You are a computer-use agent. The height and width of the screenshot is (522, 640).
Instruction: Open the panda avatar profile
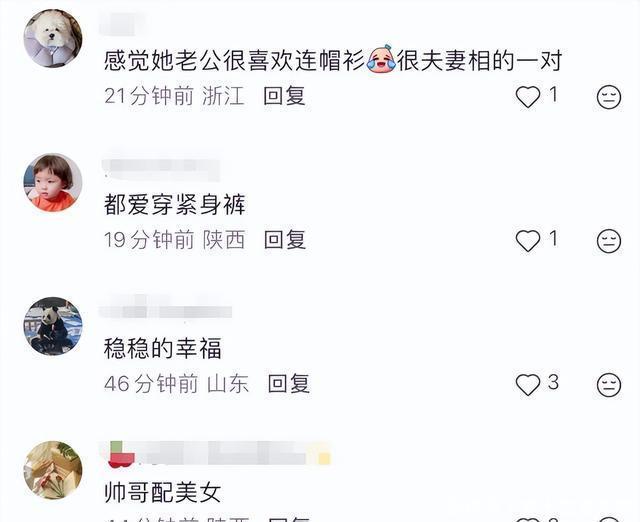(52, 326)
